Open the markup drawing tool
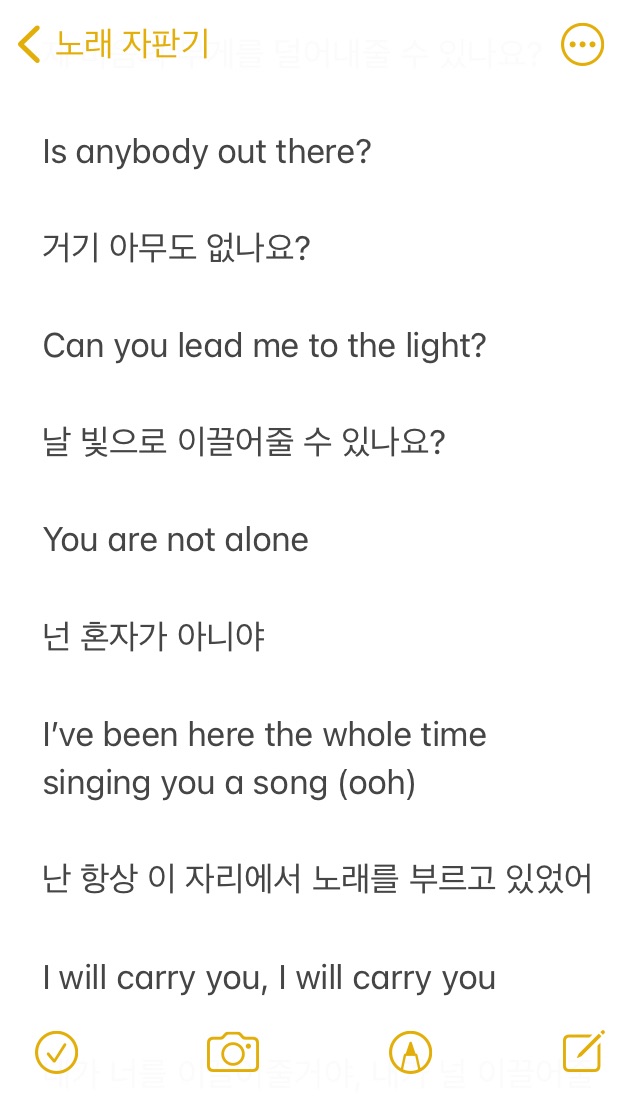 click(x=410, y=1051)
